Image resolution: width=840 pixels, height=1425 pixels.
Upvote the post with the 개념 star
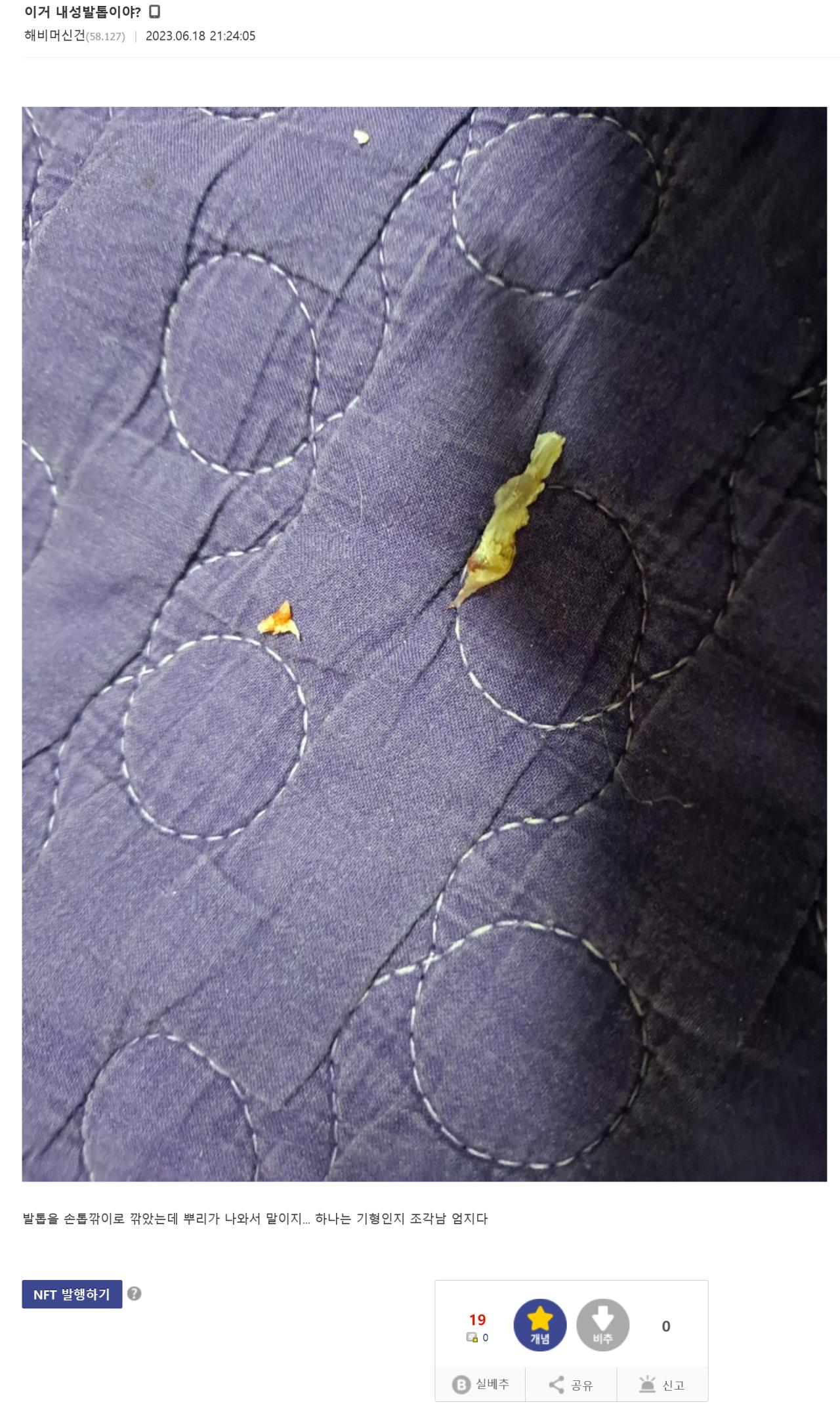click(539, 1325)
